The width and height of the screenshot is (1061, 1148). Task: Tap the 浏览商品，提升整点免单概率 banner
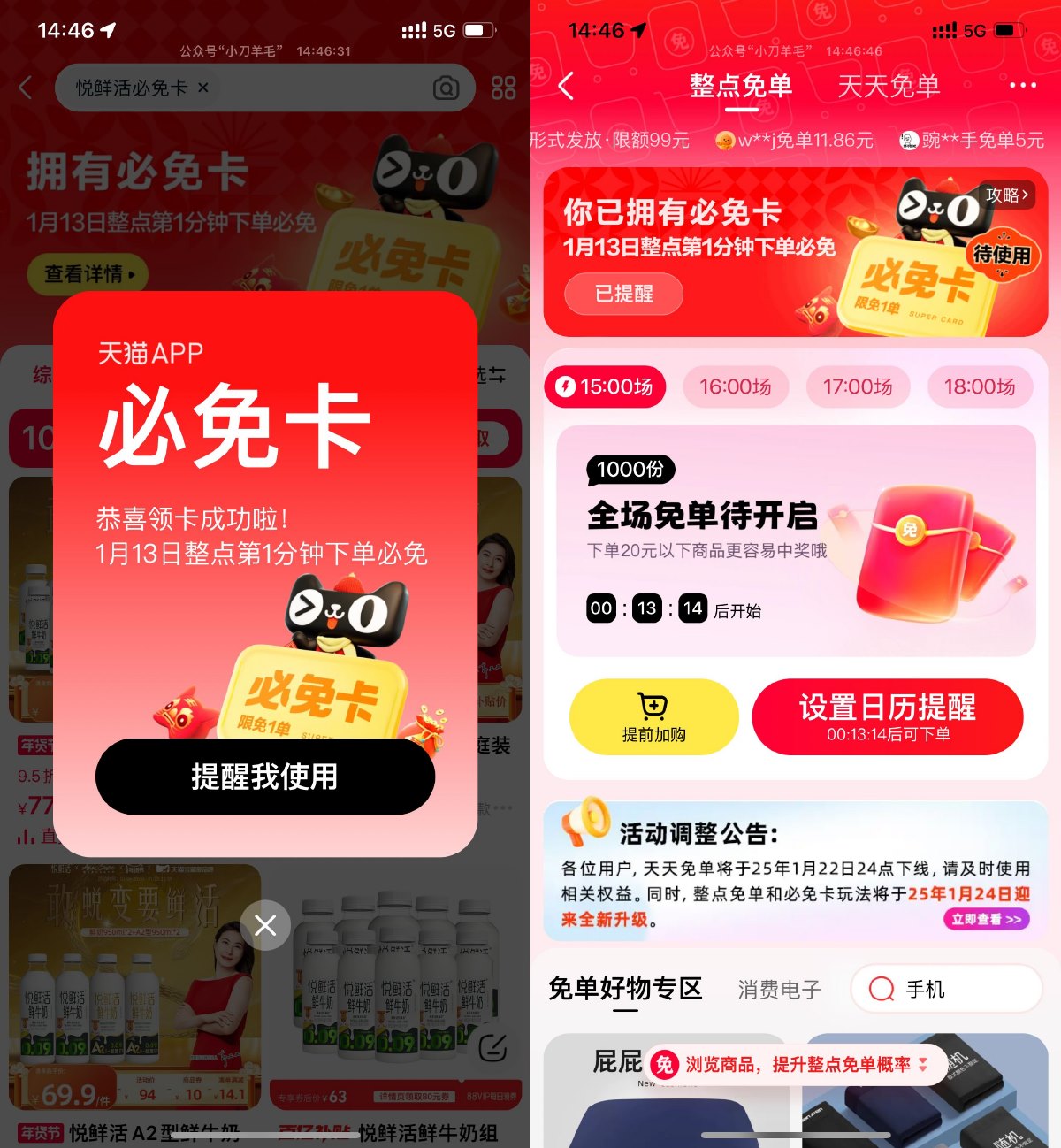(791, 1064)
